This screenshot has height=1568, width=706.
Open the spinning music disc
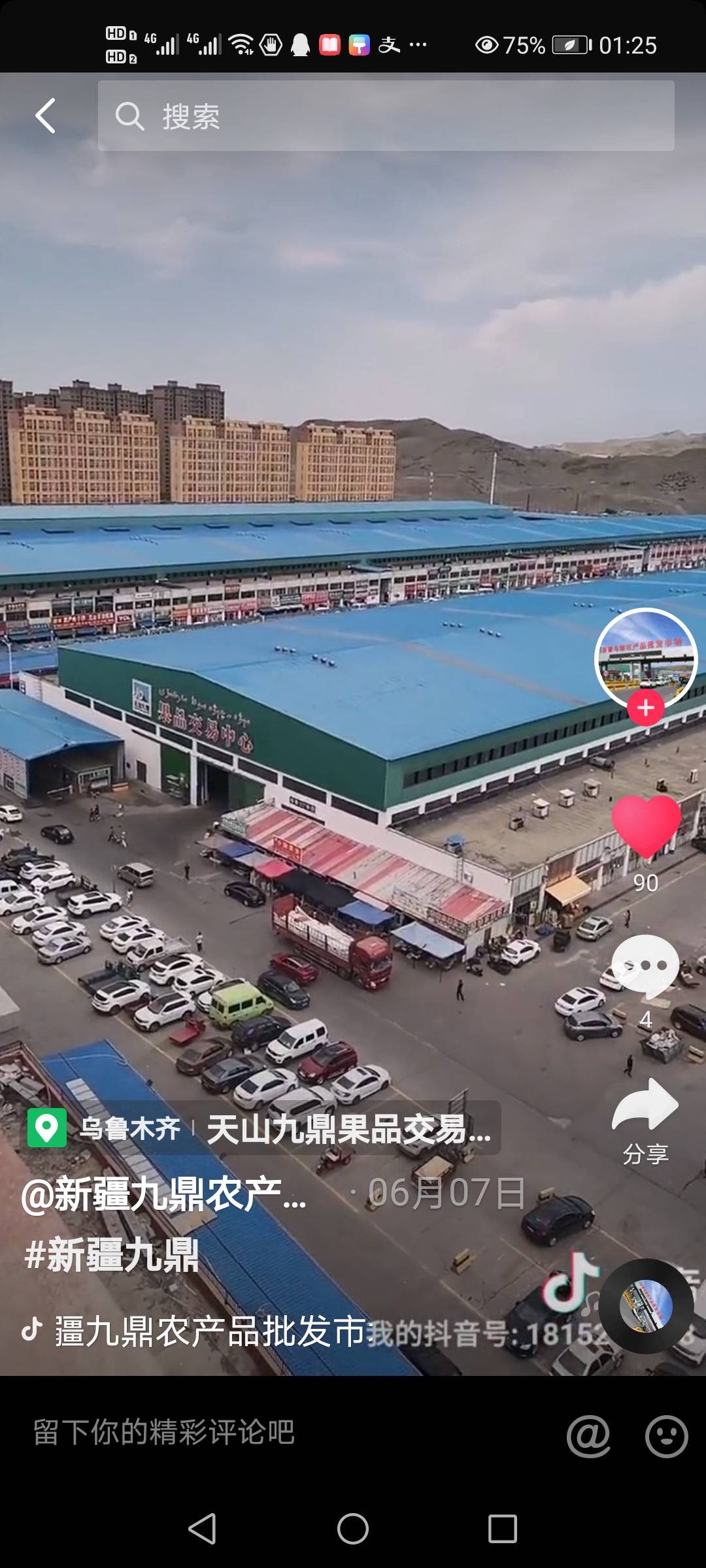click(646, 1307)
